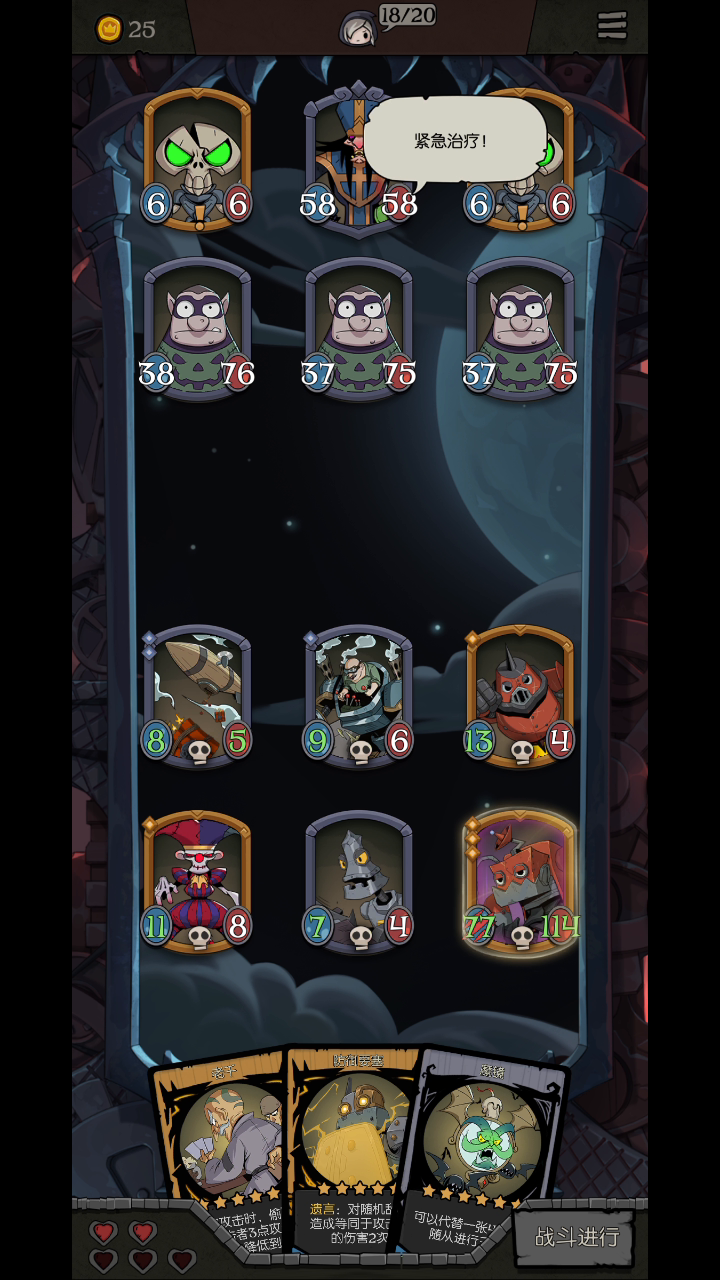Tap the 战斗进行 button
This screenshot has height=1280, width=720.
click(x=576, y=1237)
